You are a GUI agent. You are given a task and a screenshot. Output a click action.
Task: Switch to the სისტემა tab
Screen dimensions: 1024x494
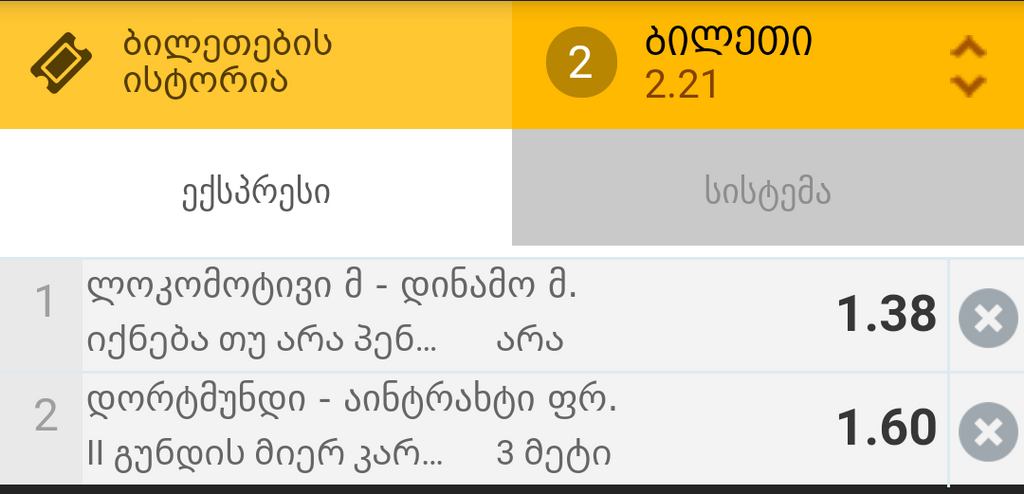tap(767, 190)
